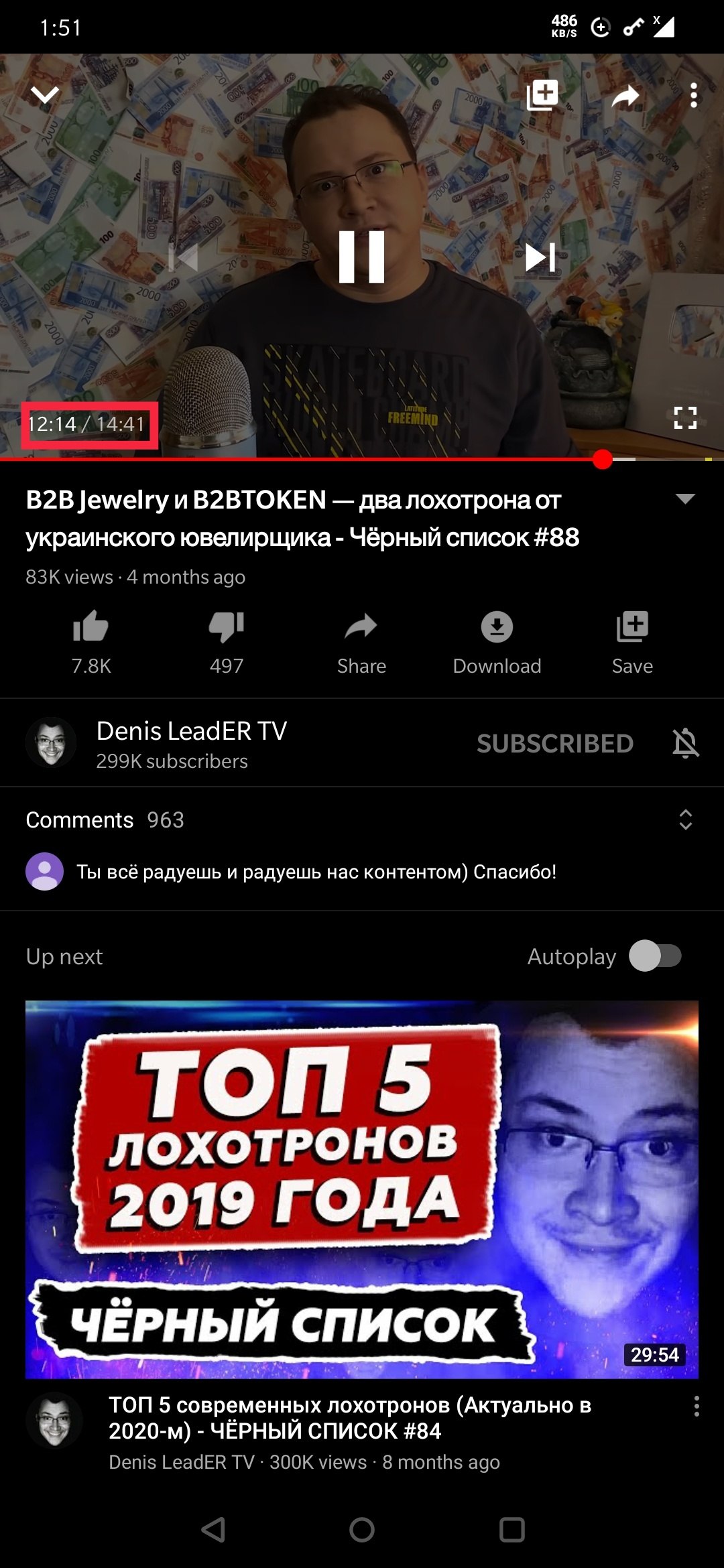Screen dimensions: 724x1568
Task: Download the video for offline viewing
Action: 497,641
